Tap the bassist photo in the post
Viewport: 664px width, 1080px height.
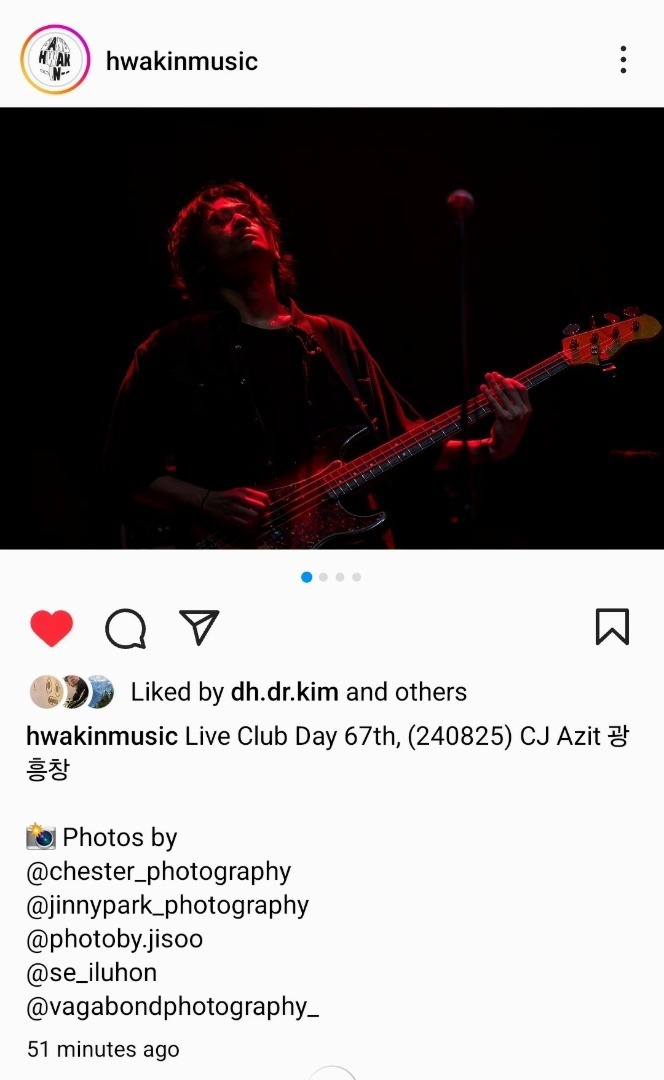pyautogui.click(x=332, y=328)
